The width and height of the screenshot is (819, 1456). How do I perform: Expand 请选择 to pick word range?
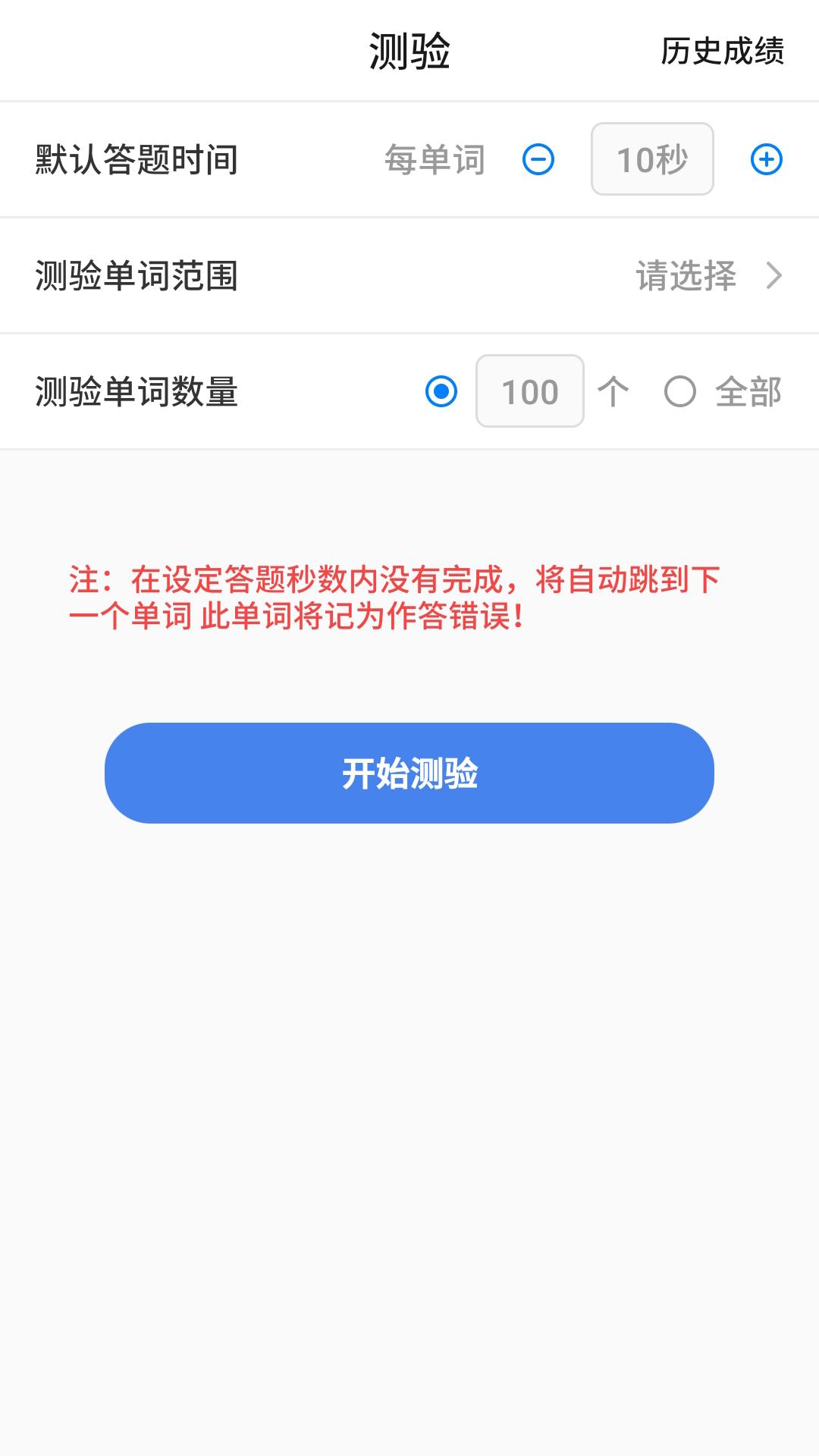point(686,276)
